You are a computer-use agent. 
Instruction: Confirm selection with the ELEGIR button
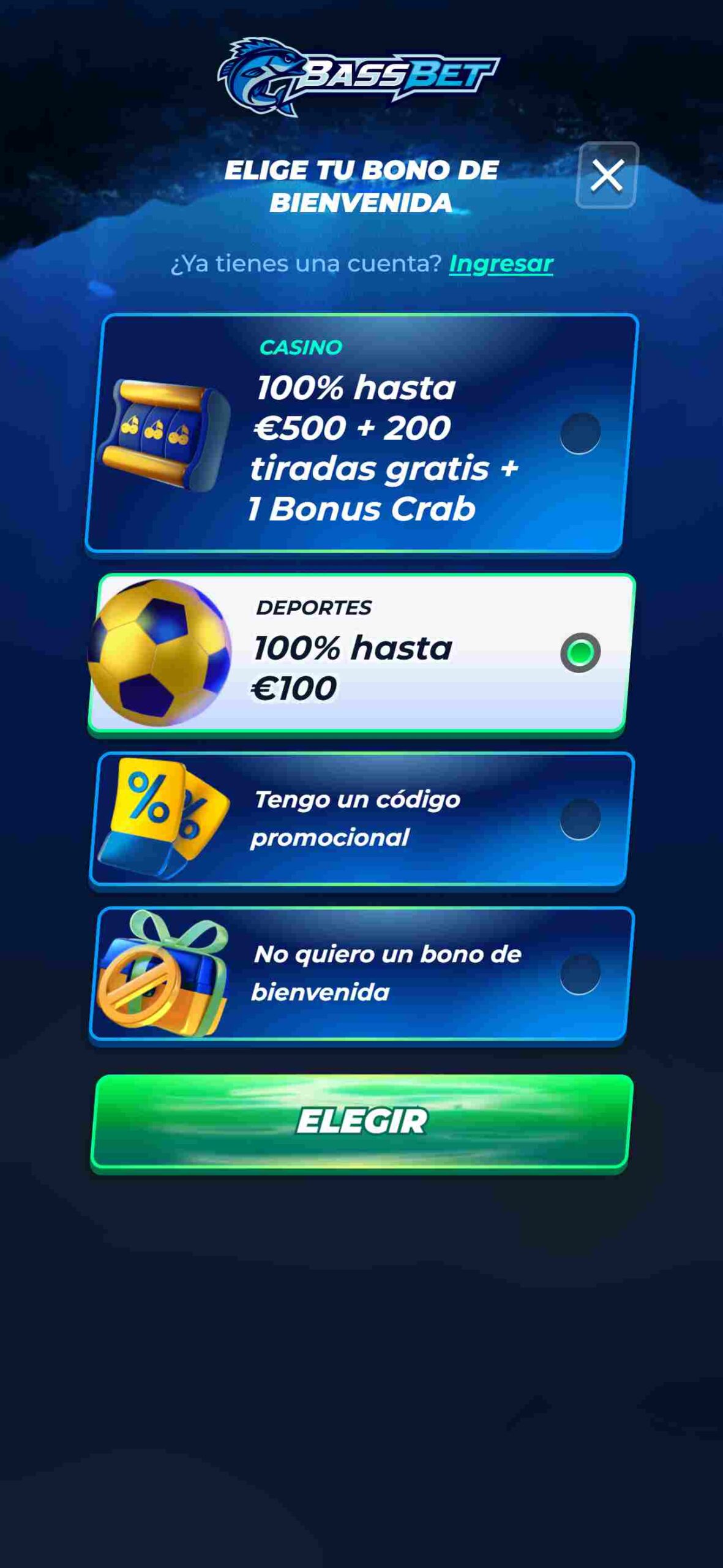click(x=361, y=1121)
